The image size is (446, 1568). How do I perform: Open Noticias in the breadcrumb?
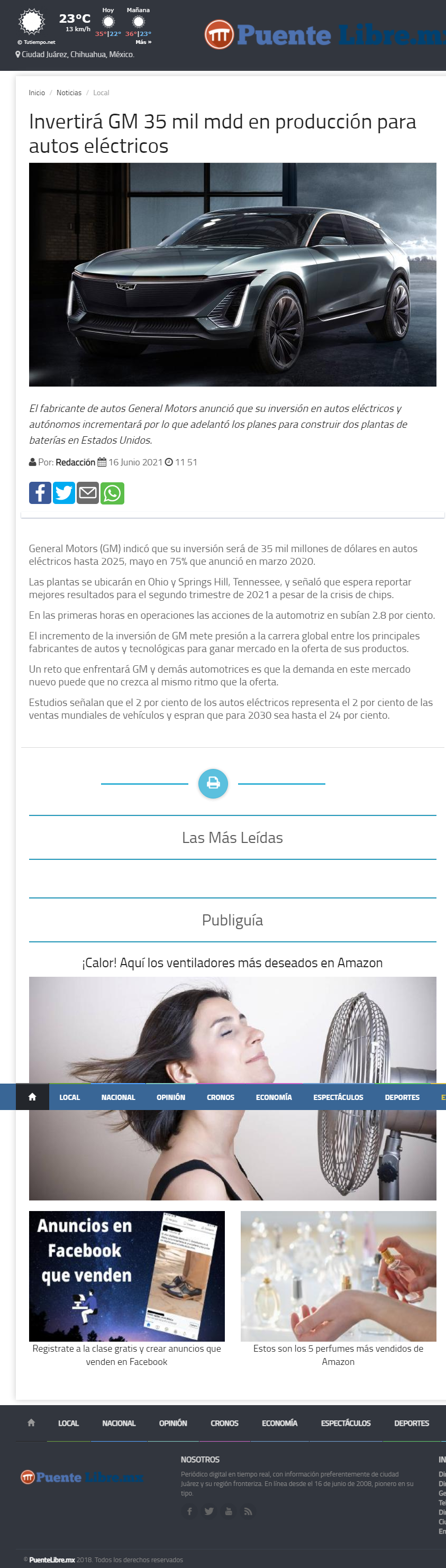pos(69,93)
